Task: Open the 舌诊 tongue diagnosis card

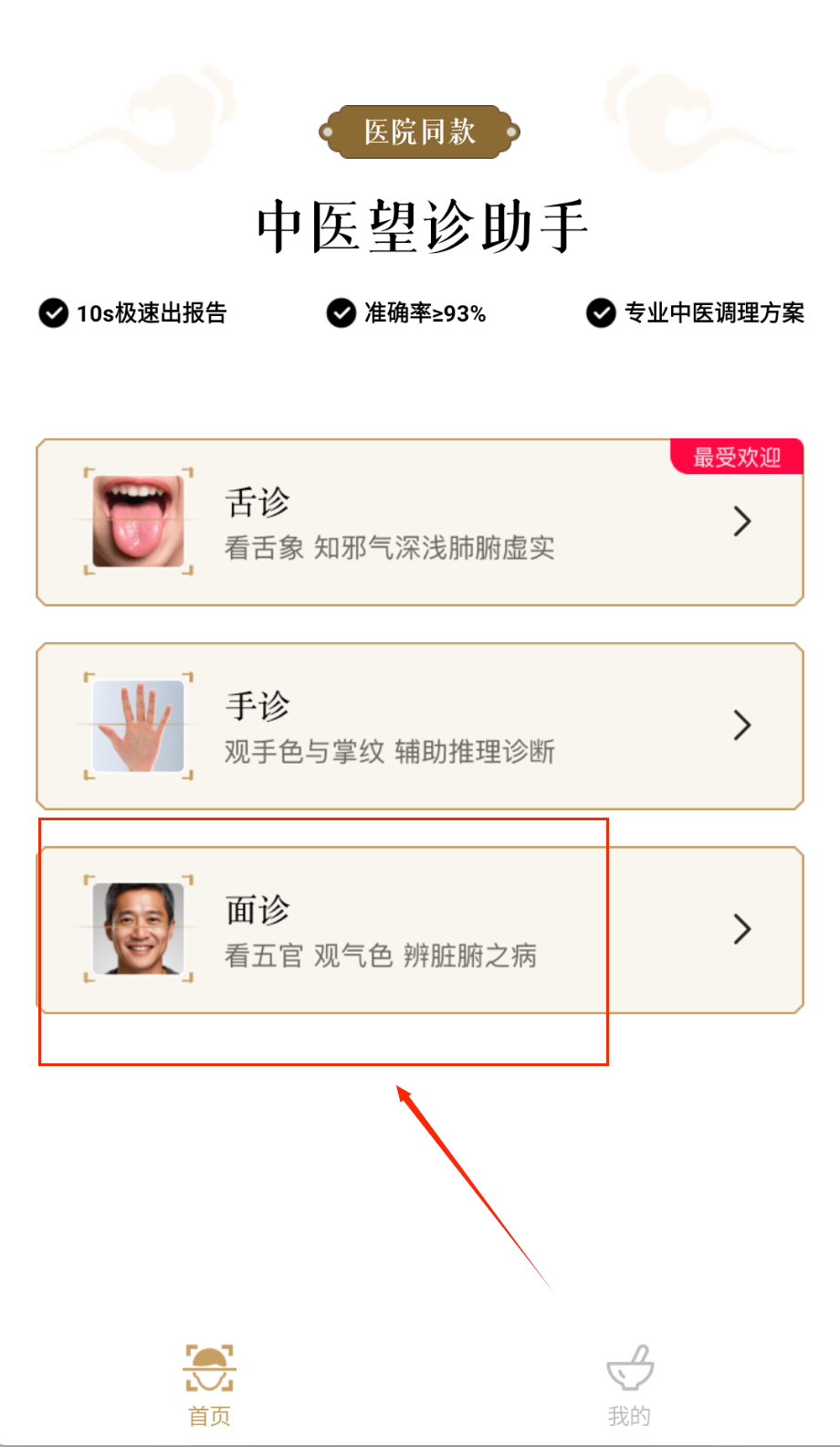Action: pos(419,523)
